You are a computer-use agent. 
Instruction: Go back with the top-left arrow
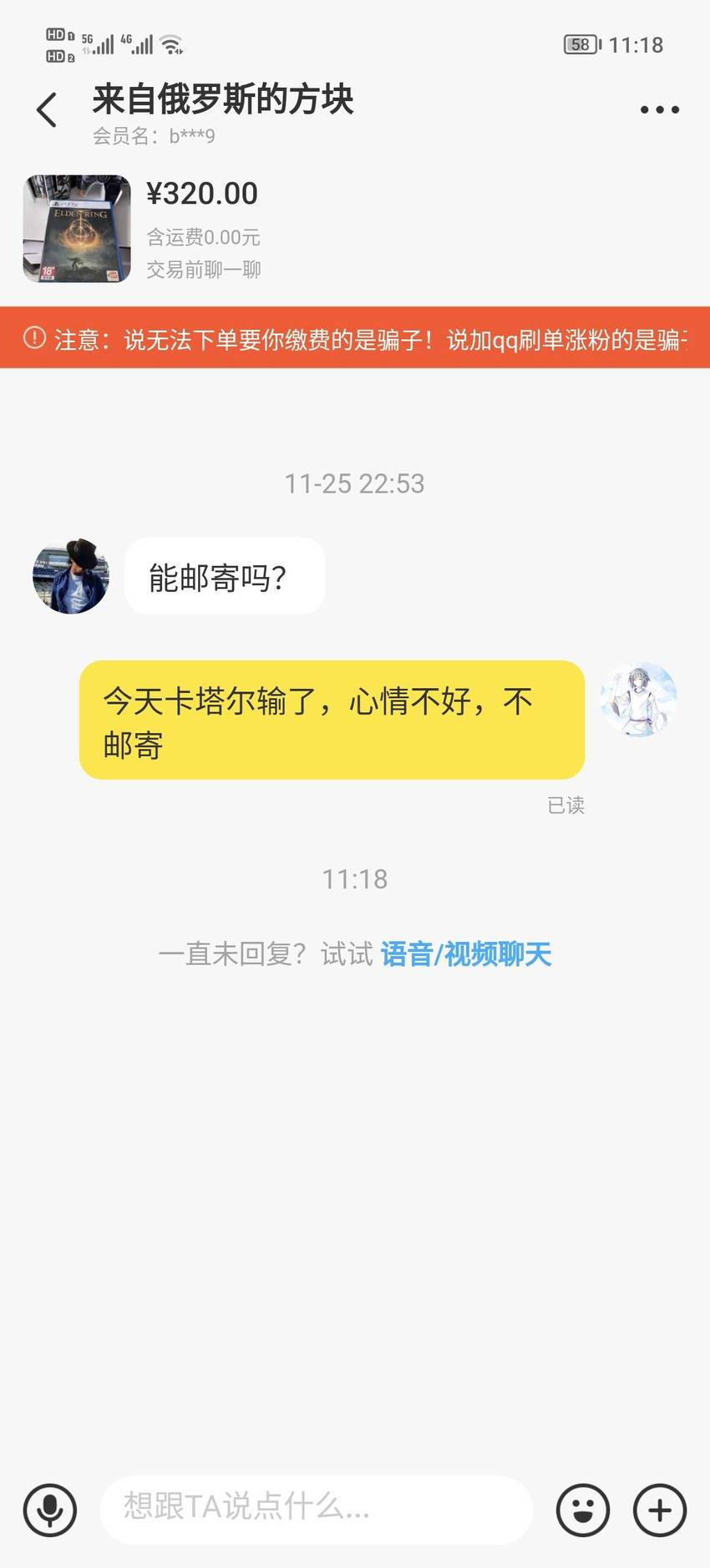click(48, 110)
